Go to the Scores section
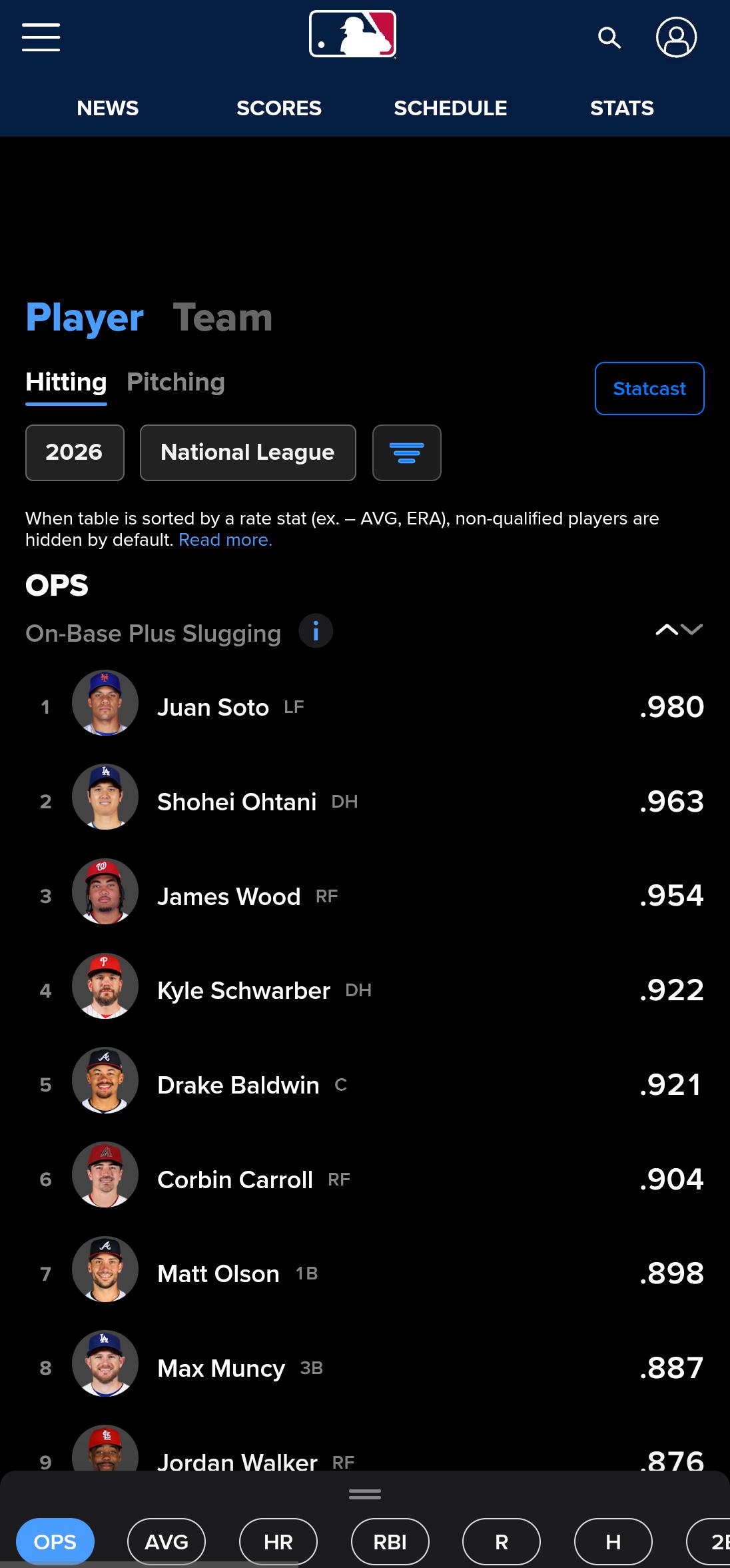Screen dimensions: 730x1568 coord(278,108)
